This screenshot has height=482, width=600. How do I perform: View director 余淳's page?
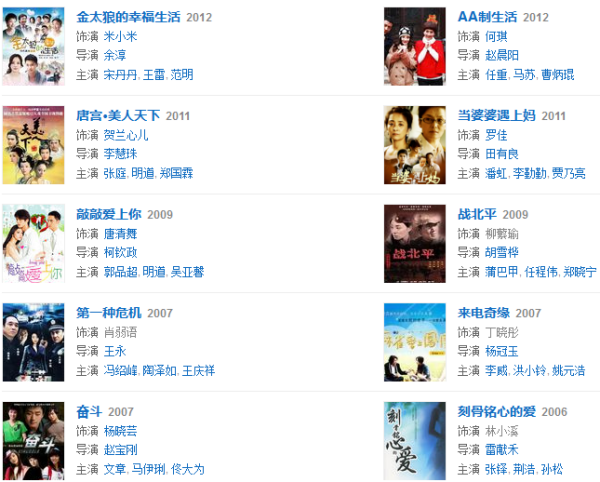(115, 55)
